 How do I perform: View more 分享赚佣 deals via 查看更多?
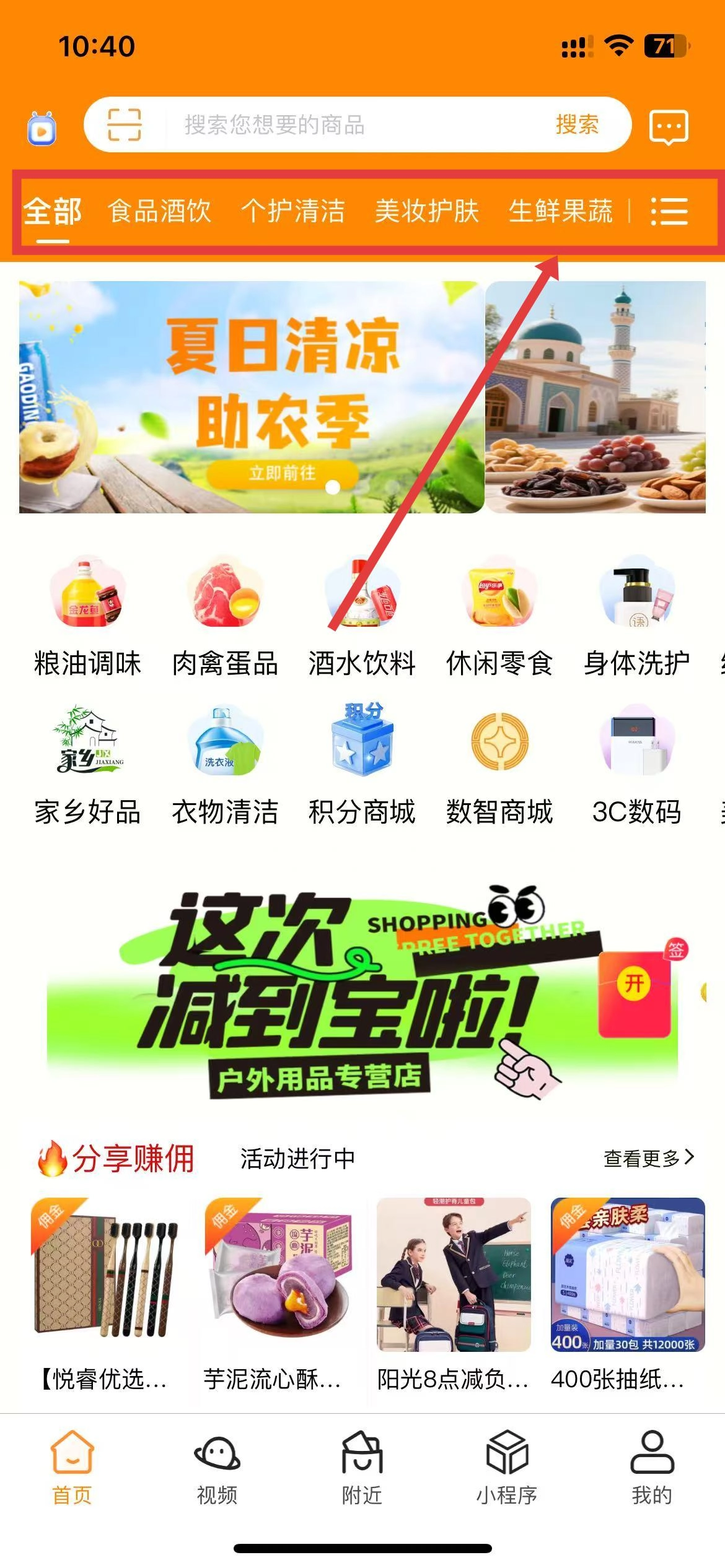pos(648,1158)
